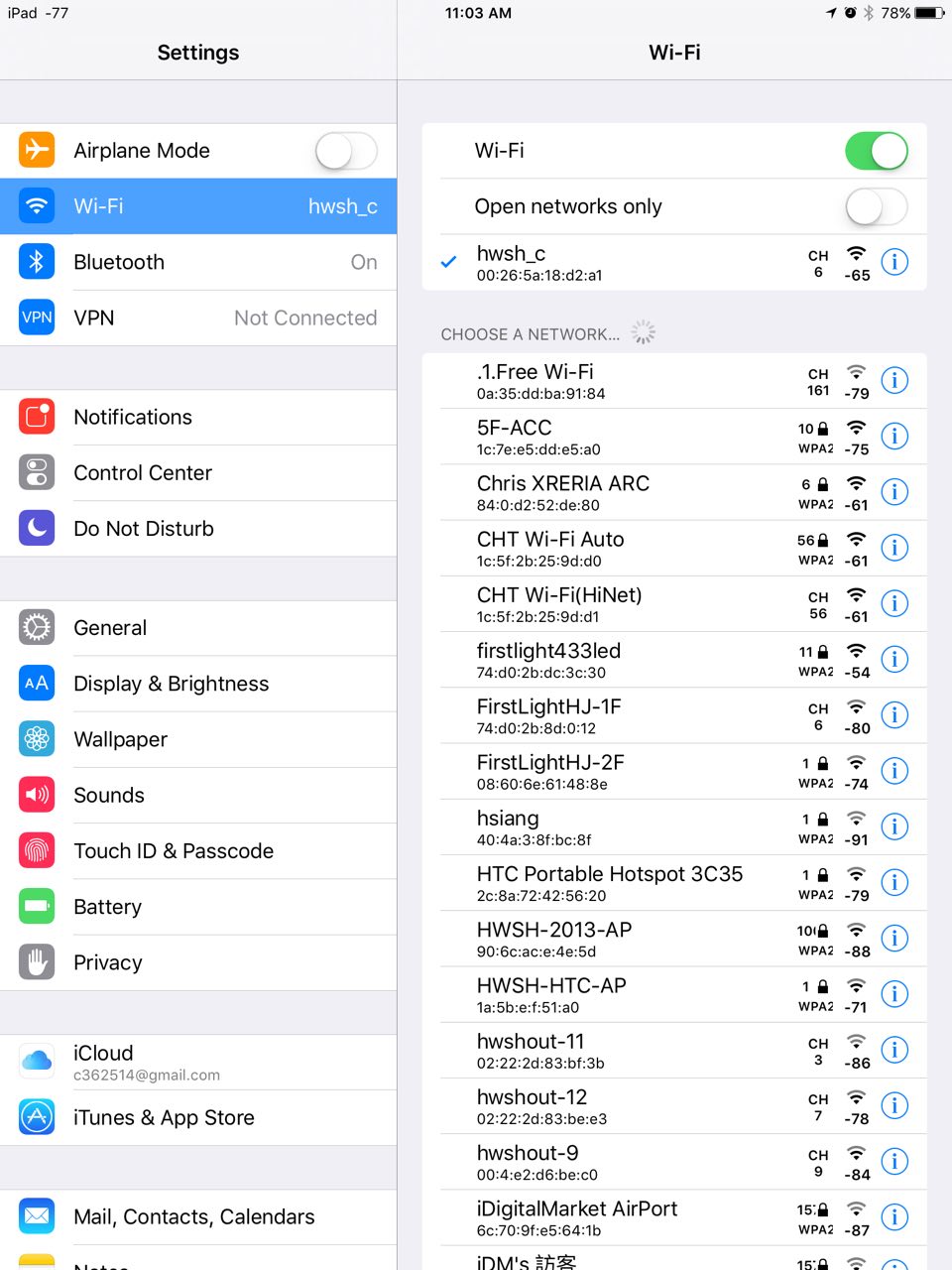
Task: Open Control Center settings
Action: coord(198,472)
